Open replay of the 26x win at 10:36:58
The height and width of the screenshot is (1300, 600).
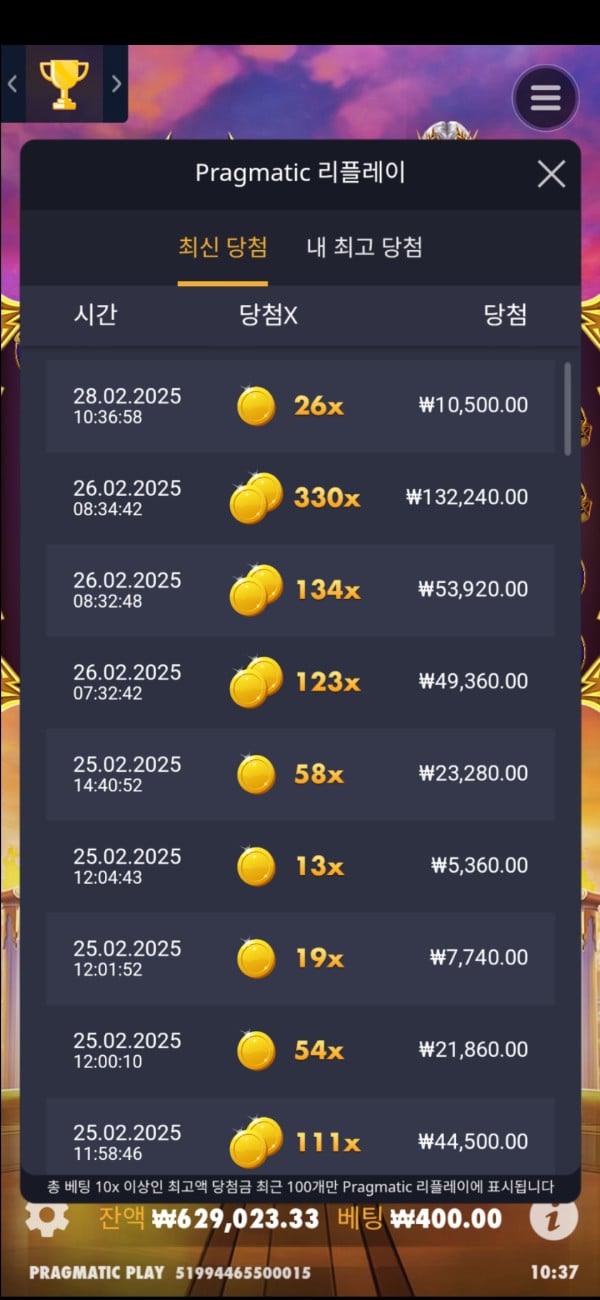click(300, 405)
